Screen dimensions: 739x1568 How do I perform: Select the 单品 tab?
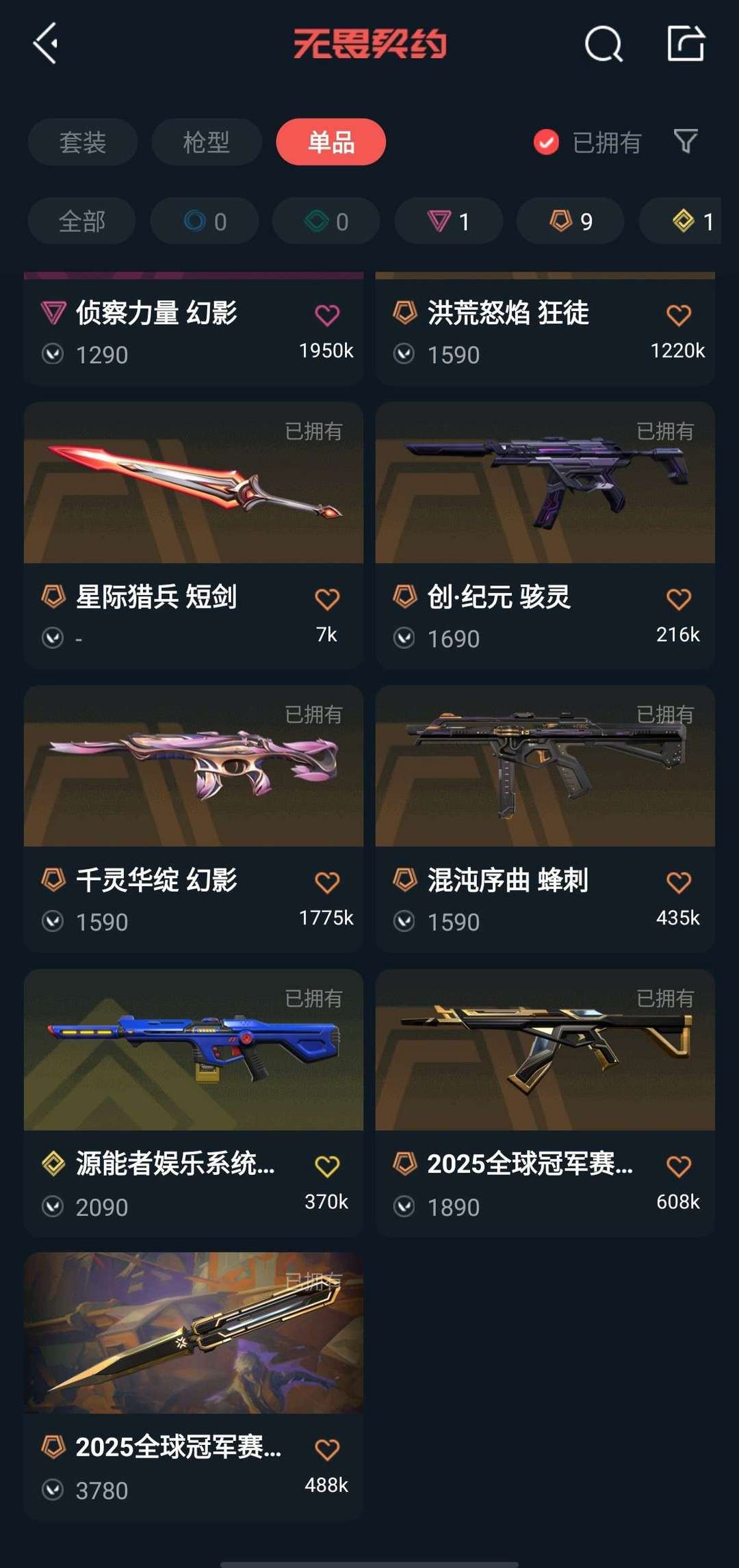(x=330, y=142)
